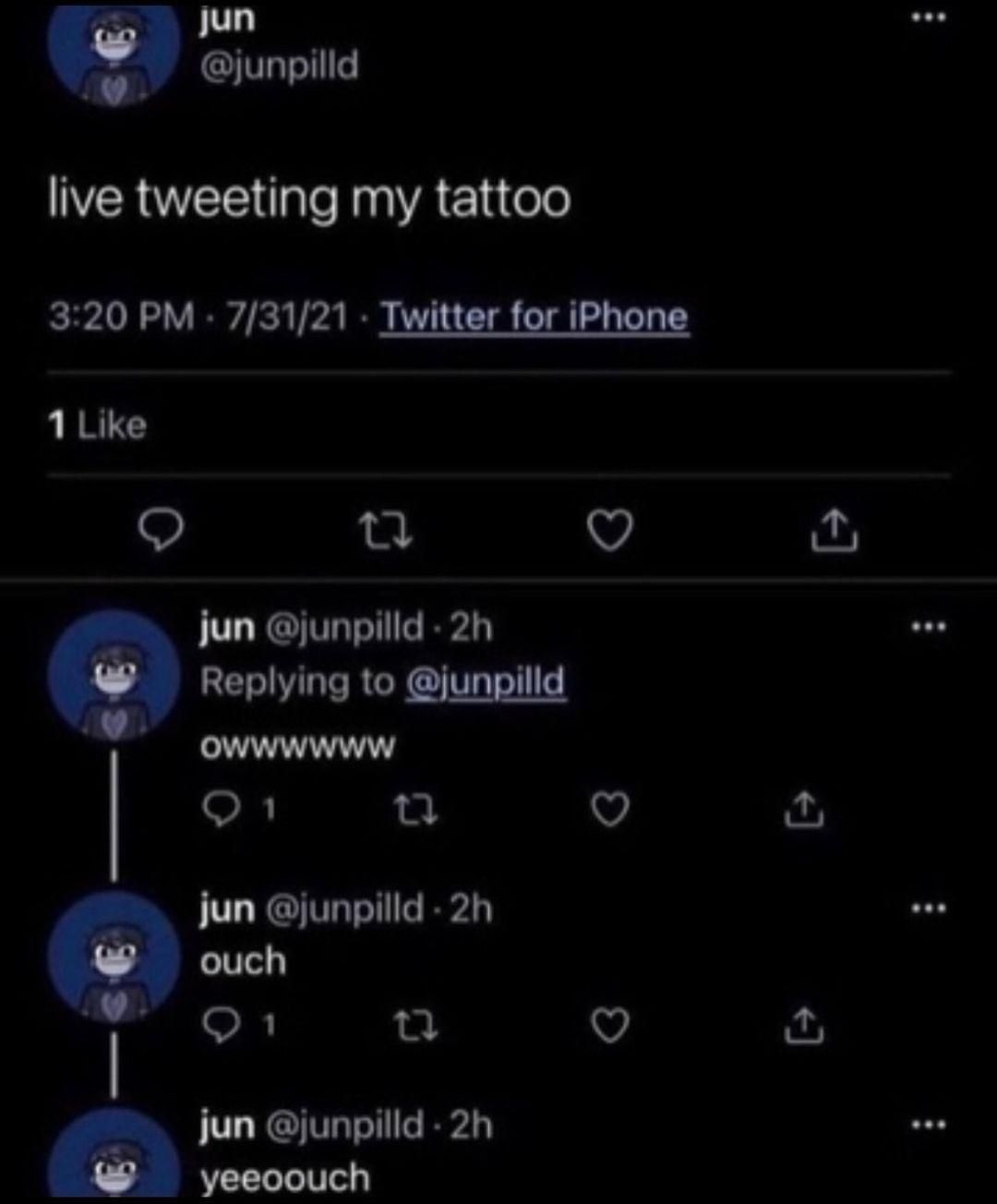The height and width of the screenshot is (1204, 997).
Task: Click the 2h timestamp on the ouch tweet
Action: click(470, 909)
